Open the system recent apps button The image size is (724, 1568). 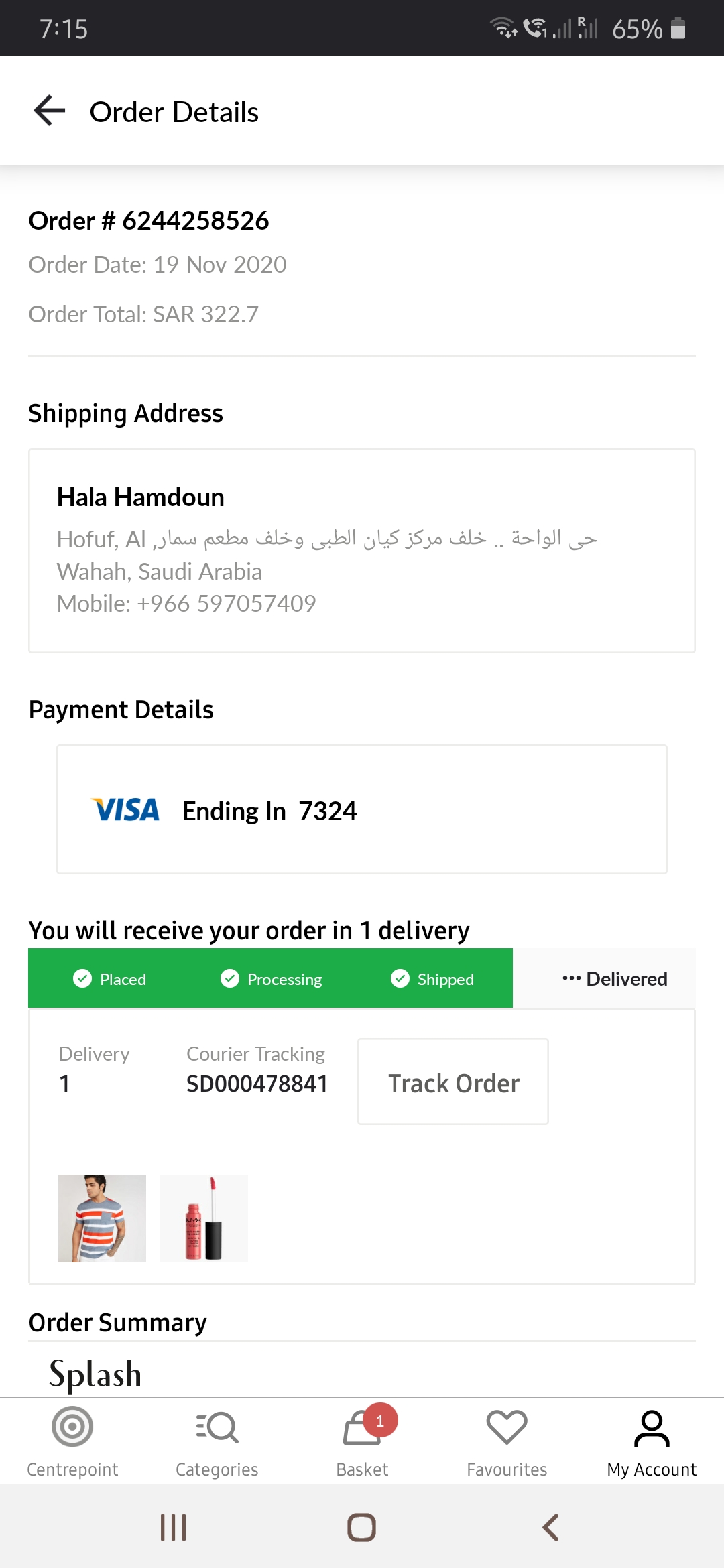(x=174, y=1528)
